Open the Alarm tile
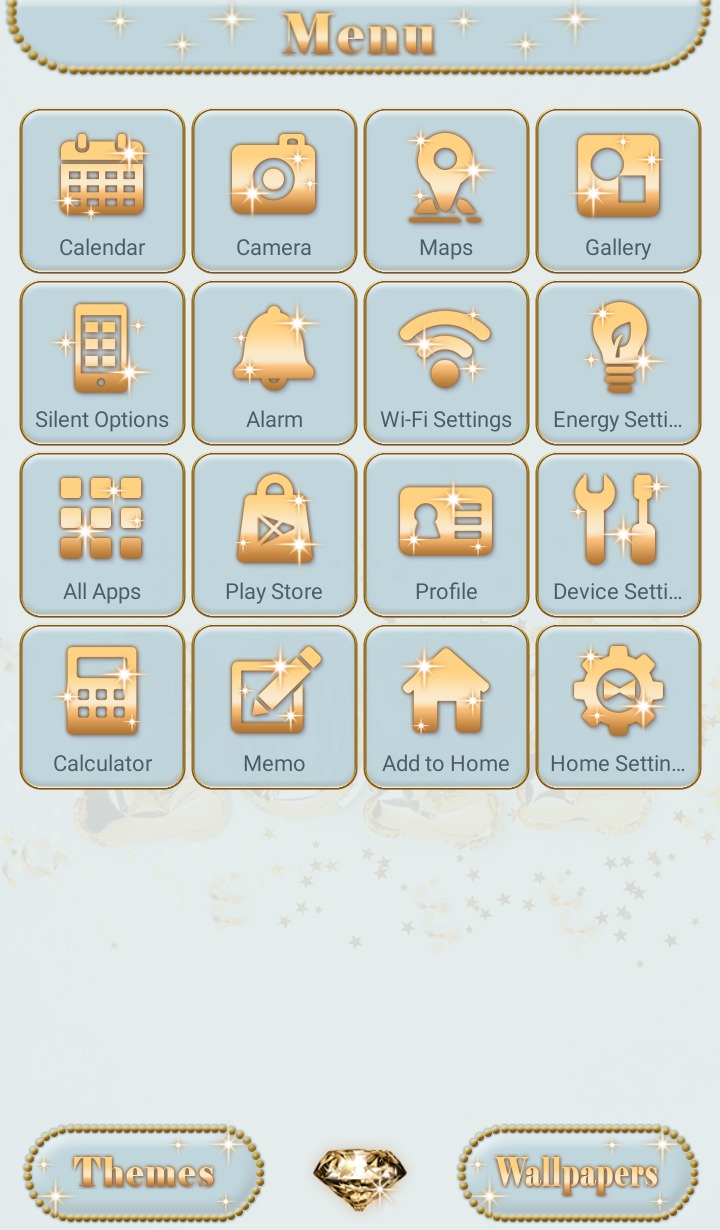This screenshot has width=720, height=1230. click(274, 363)
